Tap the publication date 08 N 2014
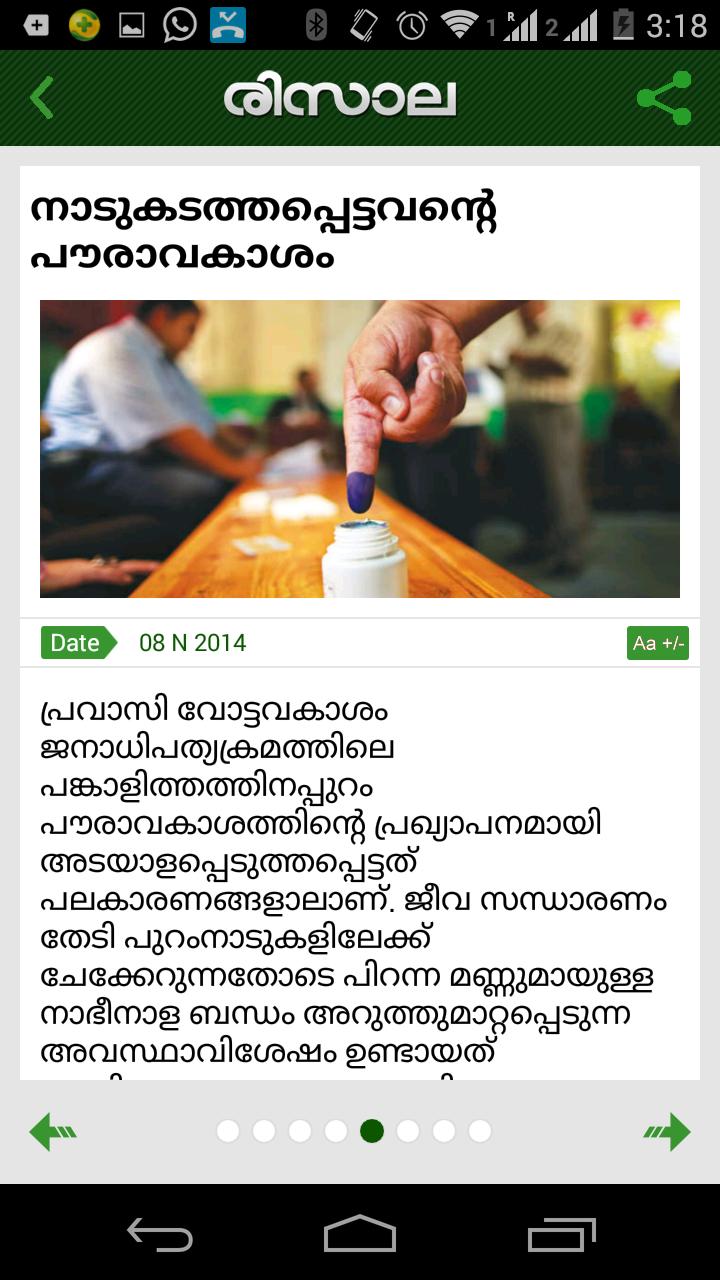720x1280 pixels. pyautogui.click(x=192, y=643)
